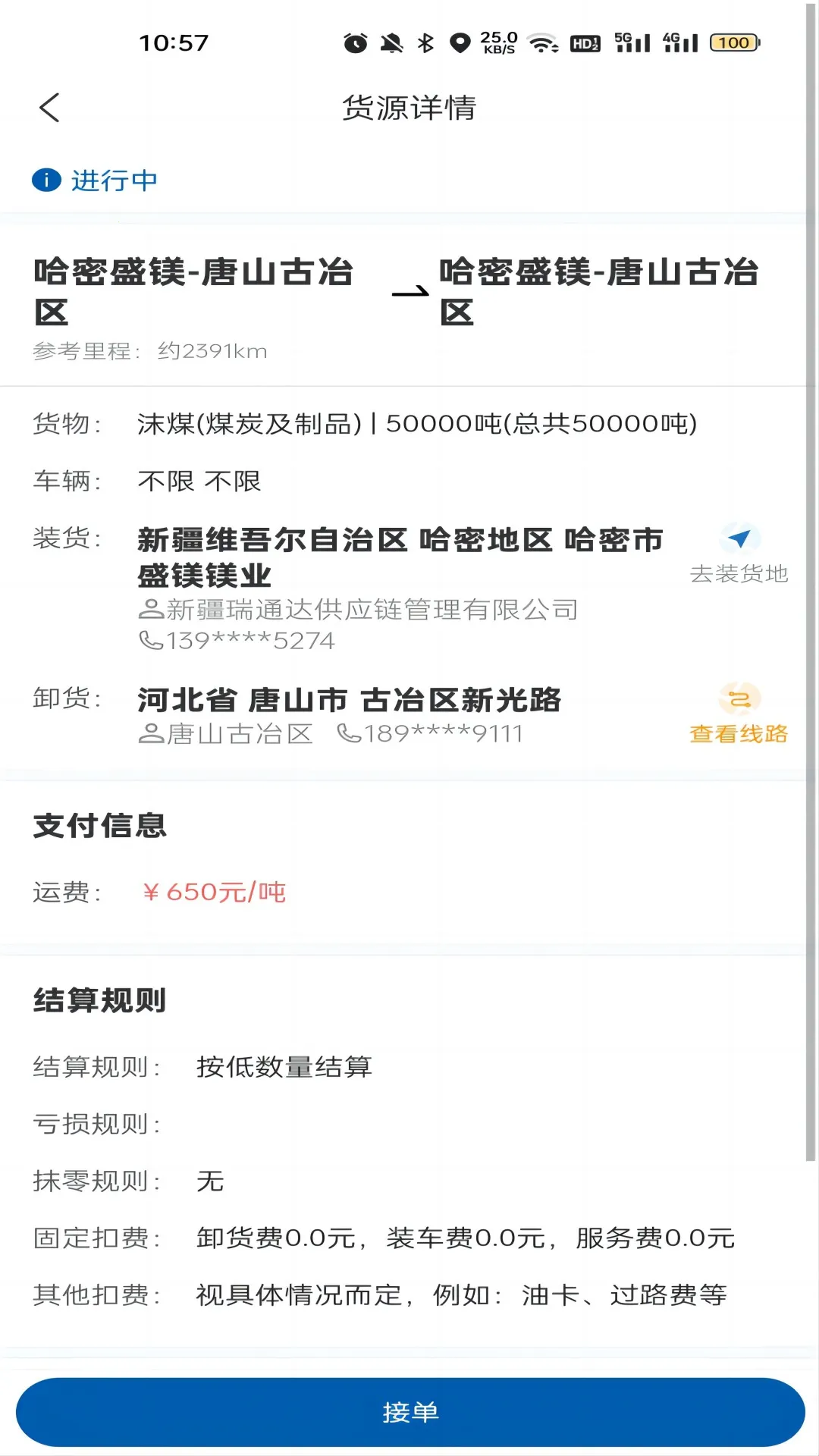
Task: Open the location icon in the status bar
Action: [x=460, y=43]
